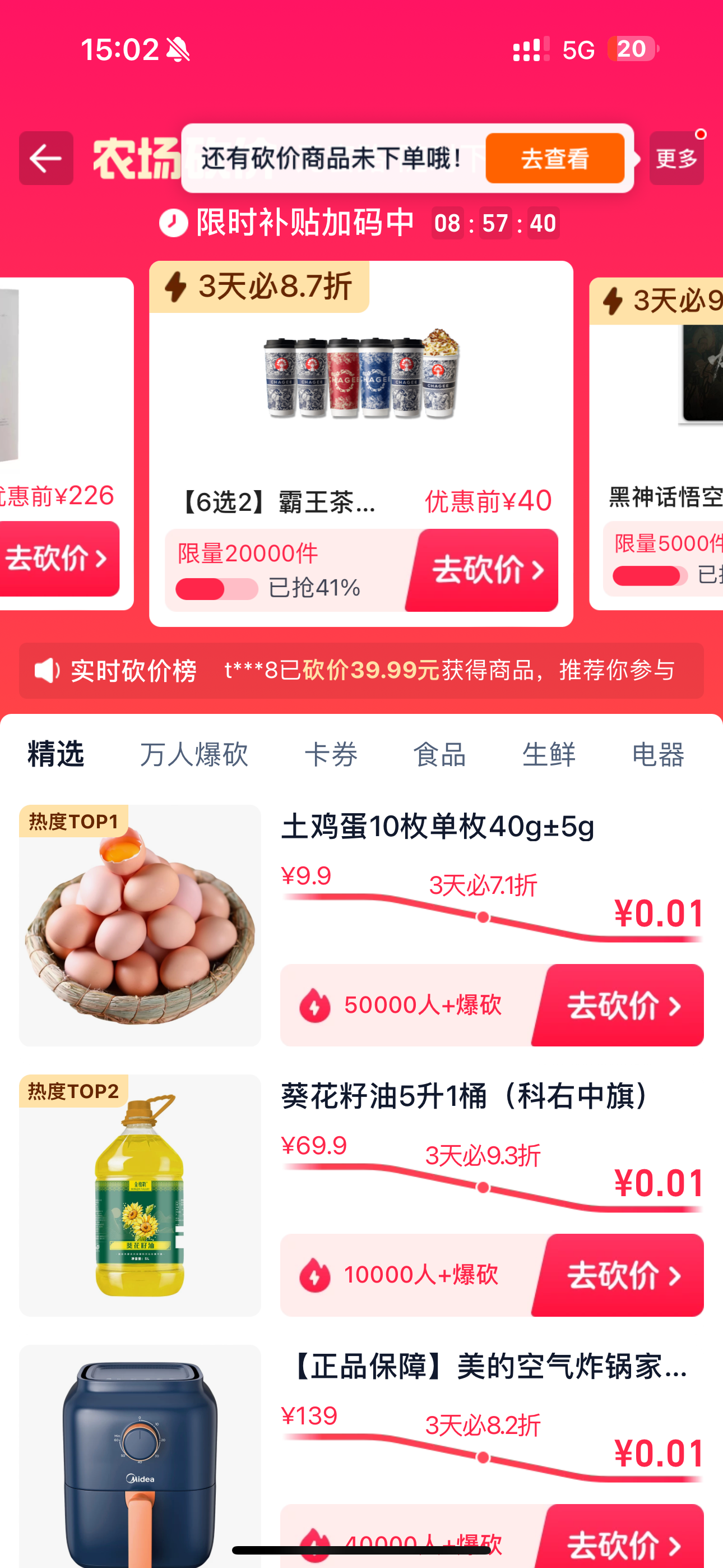The height and width of the screenshot is (1568, 723).
Task: Switch to the 食品 tab
Action: pos(438,754)
